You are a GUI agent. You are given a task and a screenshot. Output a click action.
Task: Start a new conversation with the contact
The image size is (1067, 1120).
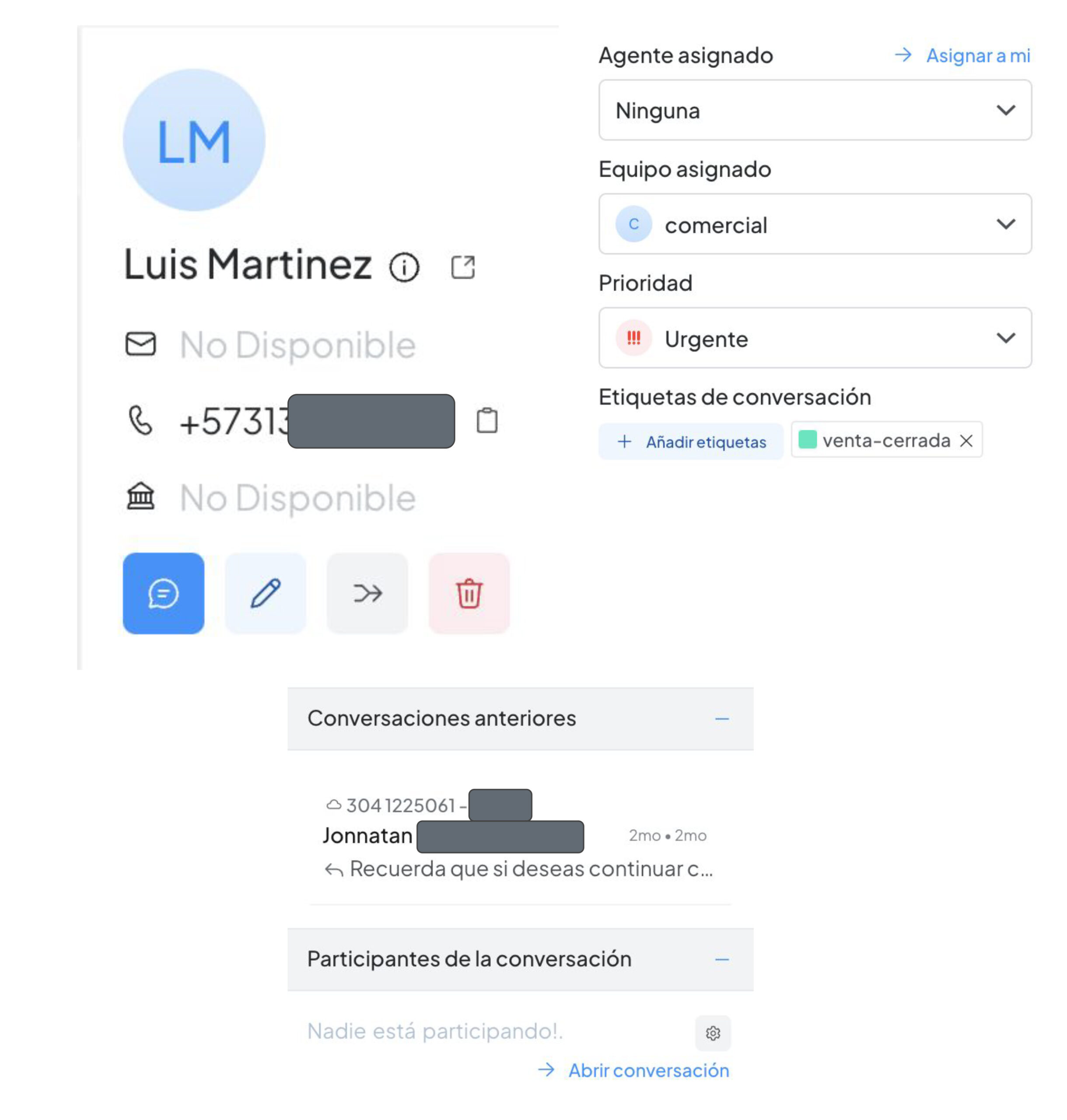[x=163, y=593]
